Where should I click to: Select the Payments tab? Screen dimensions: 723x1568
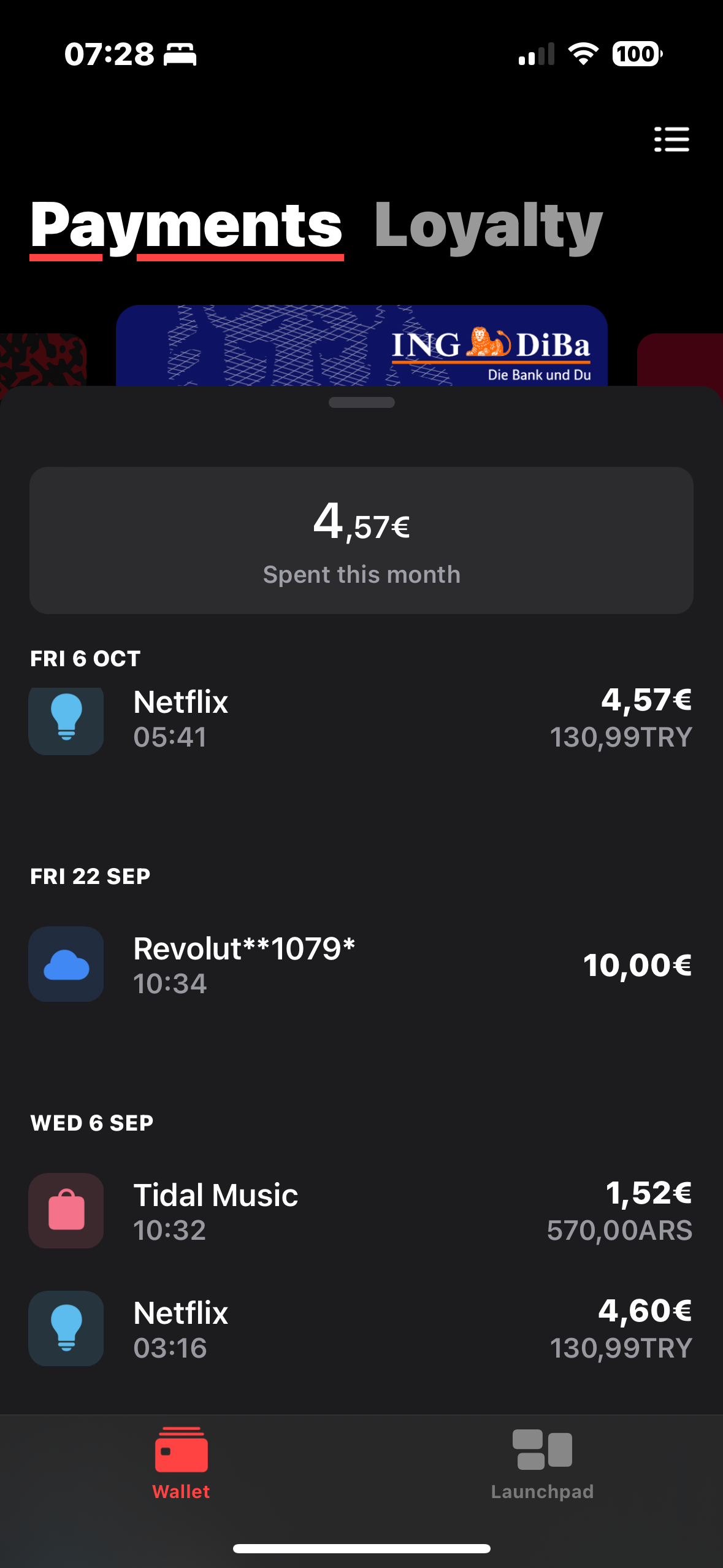(186, 226)
